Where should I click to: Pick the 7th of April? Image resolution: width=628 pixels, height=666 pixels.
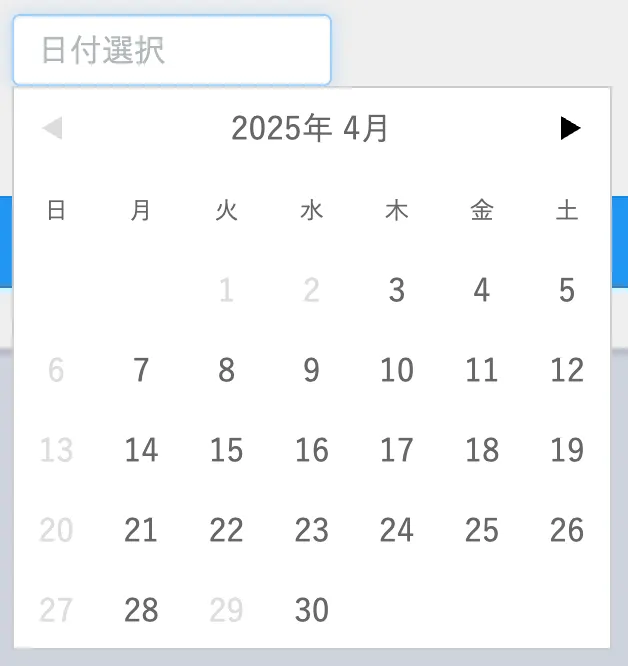tap(141, 370)
